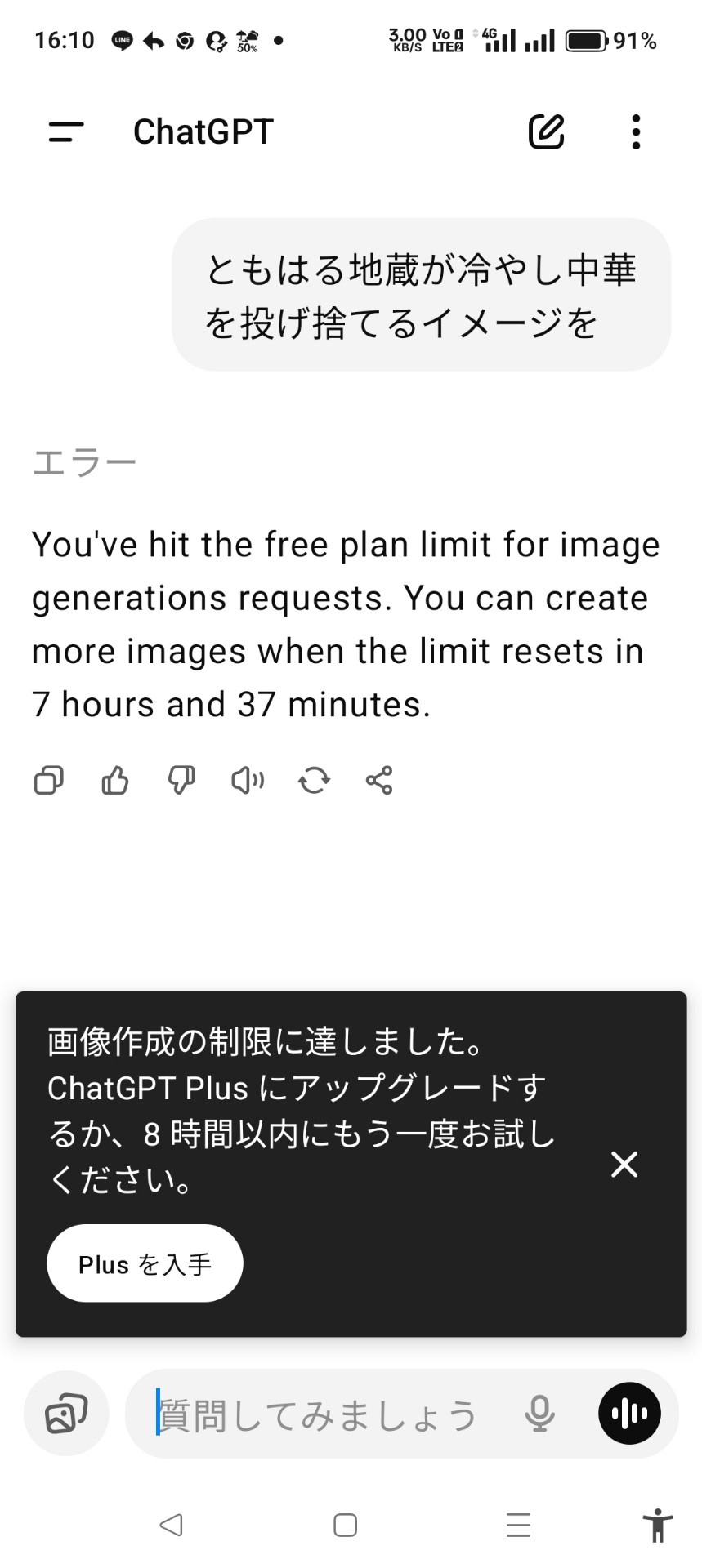Read the response aloud
Viewport: 702px width, 1568px height.
click(248, 781)
